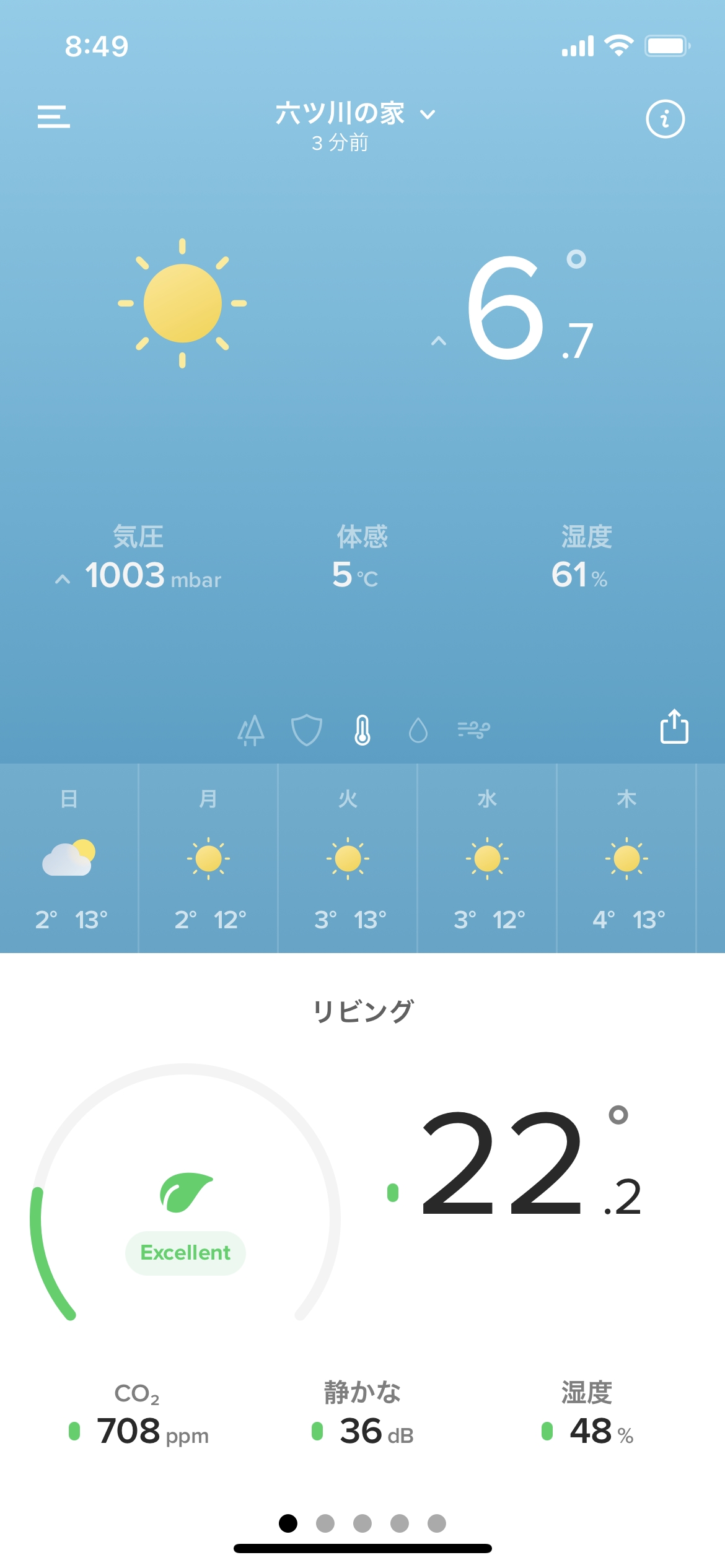Select the tree pollen view icon
The height and width of the screenshot is (1568, 725).
click(251, 730)
